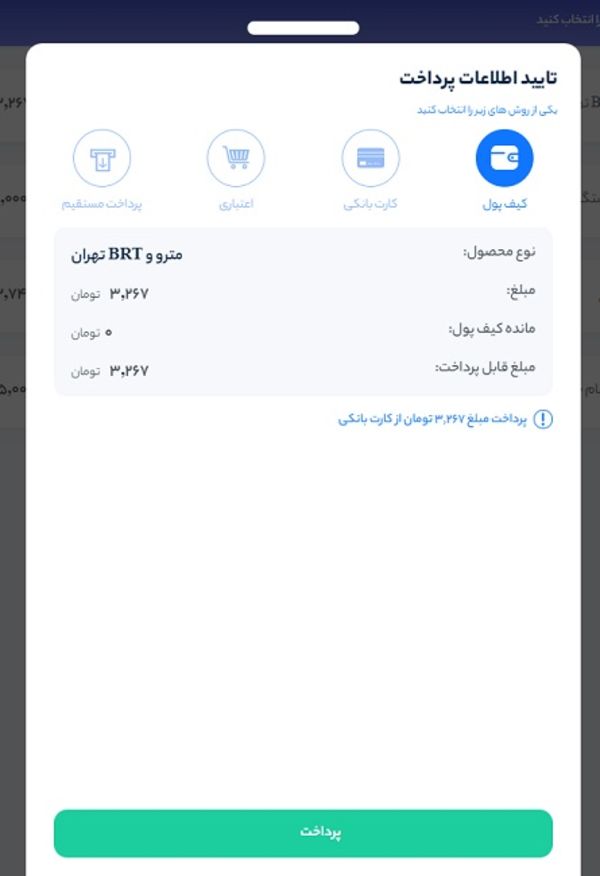Tap the green پرداخت pay button
Image resolution: width=600 pixels, height=876 pixels.
[x=303, y=833]
